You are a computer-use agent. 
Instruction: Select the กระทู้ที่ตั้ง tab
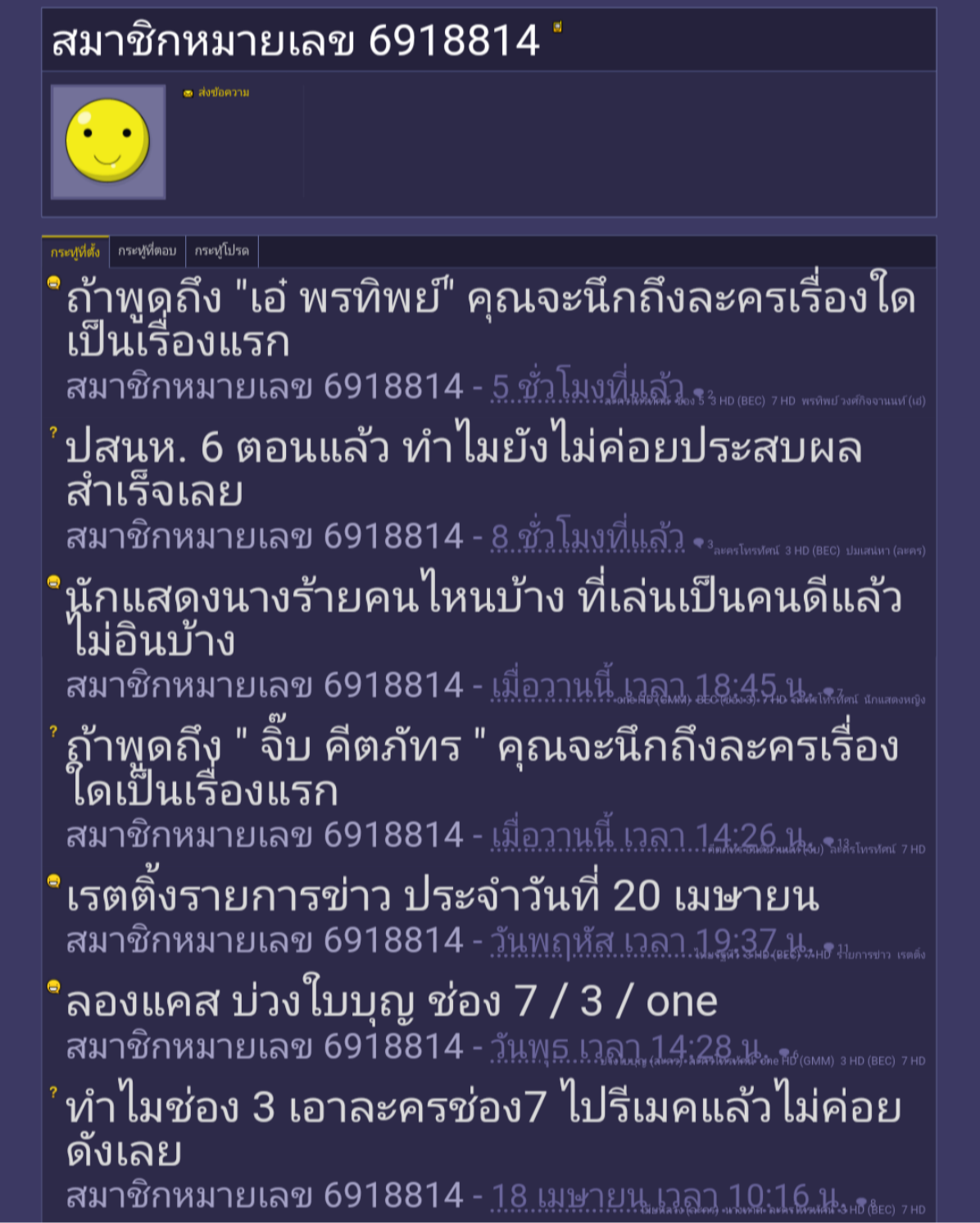pyautogui.click(x=75, y=251)
